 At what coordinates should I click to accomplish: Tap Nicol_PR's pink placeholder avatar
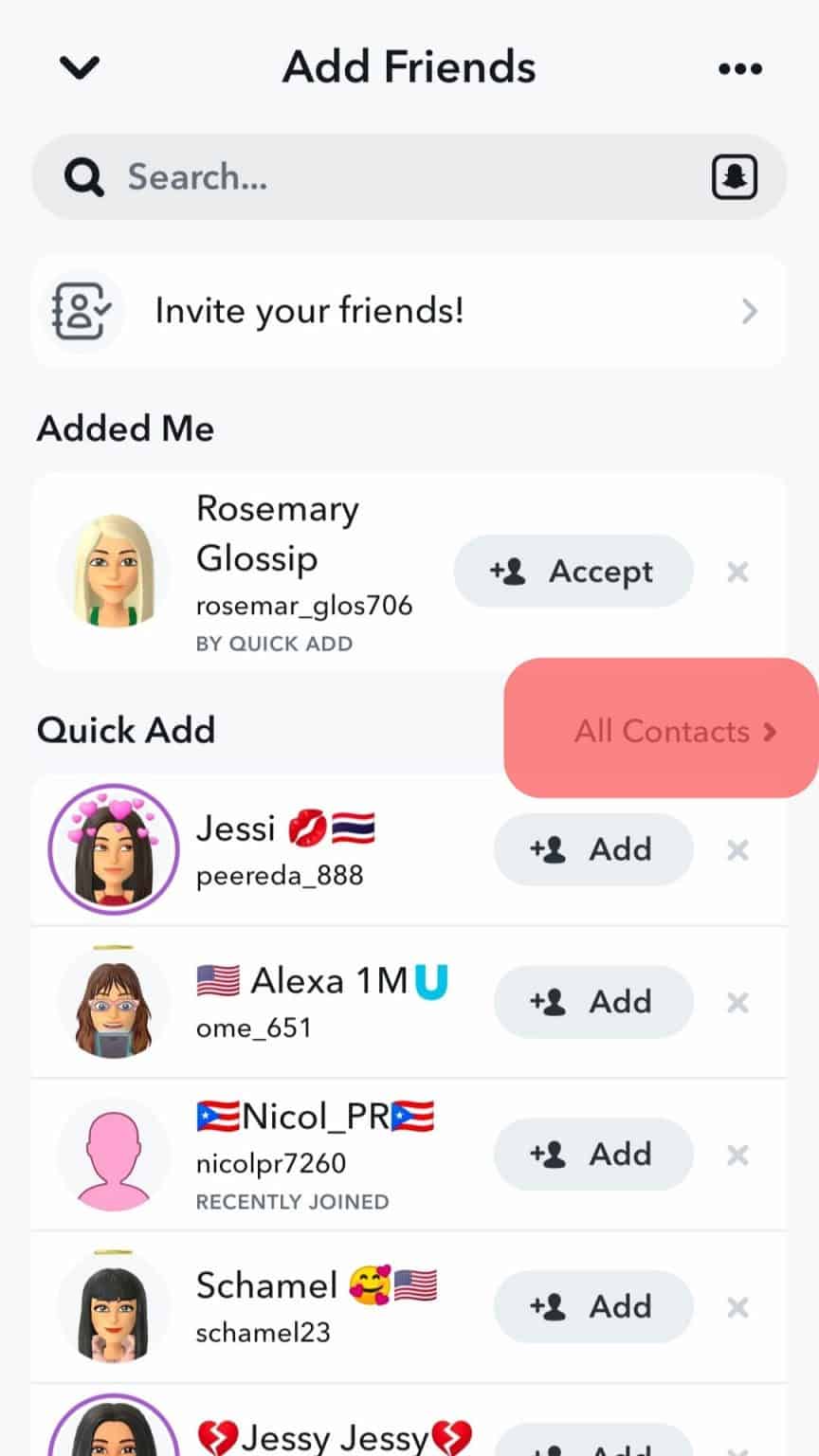point(113,1155)
